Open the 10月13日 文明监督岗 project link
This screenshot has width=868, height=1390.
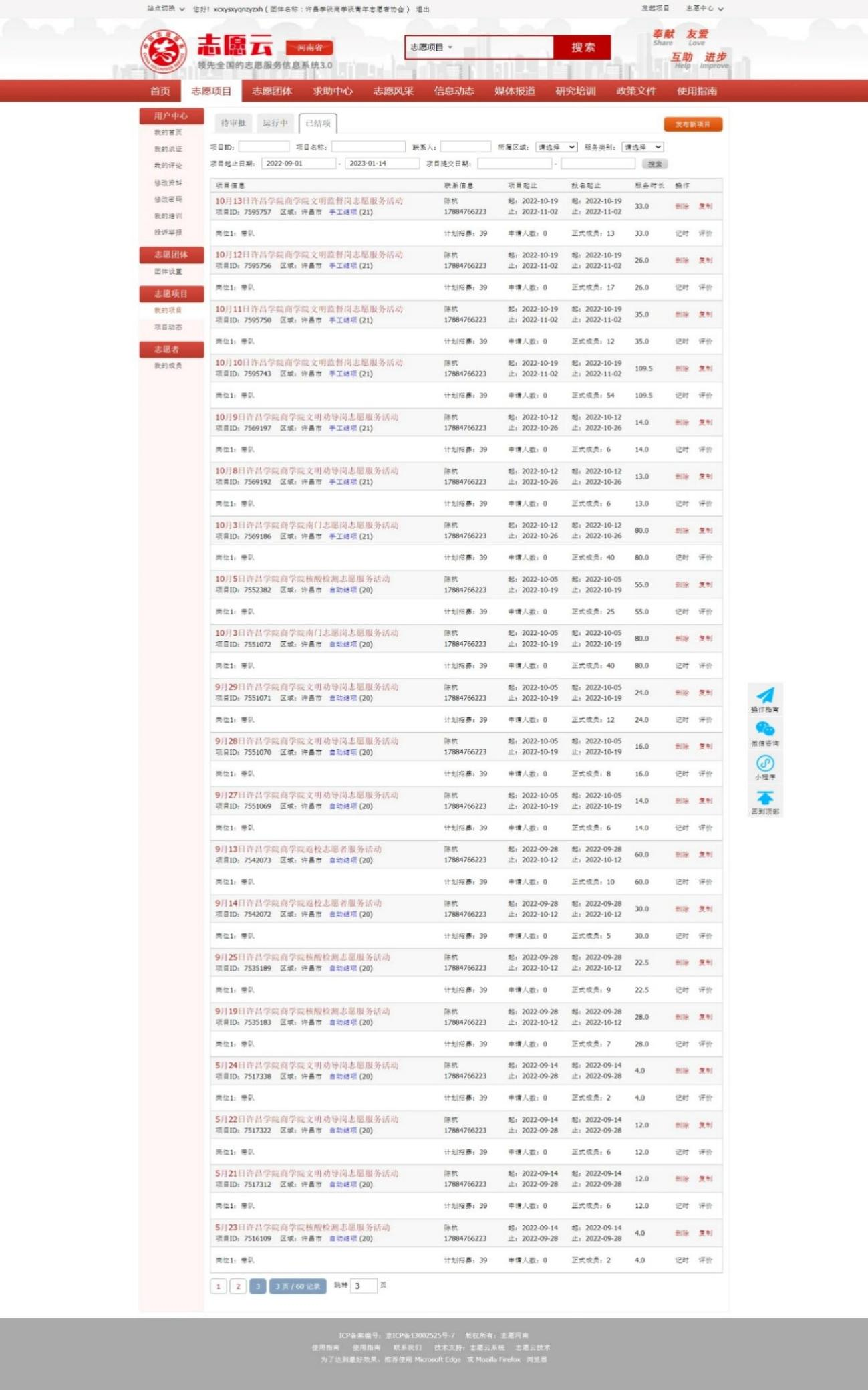[x=309, y=201]
